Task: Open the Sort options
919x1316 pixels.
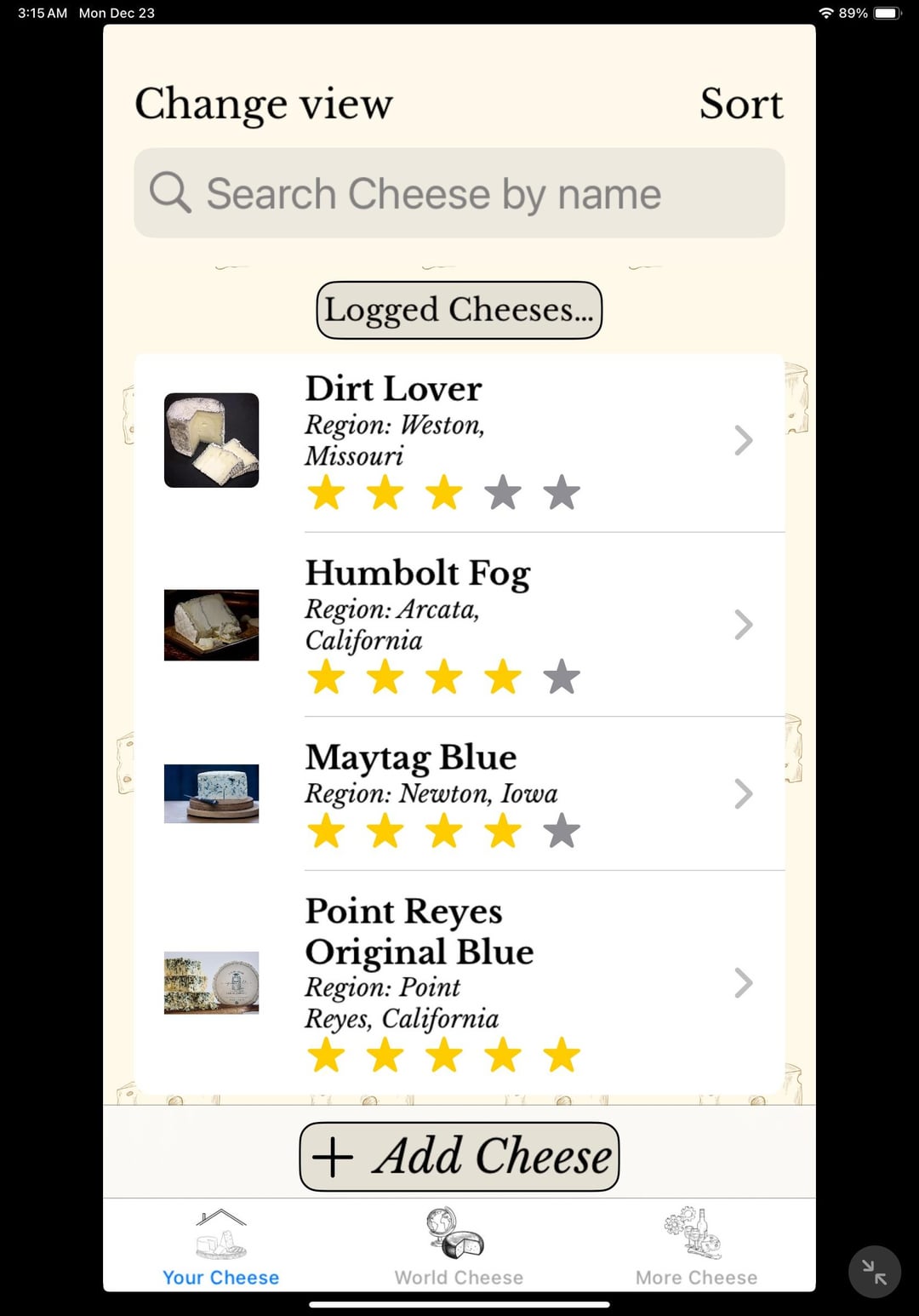Action: click(740, 105)
